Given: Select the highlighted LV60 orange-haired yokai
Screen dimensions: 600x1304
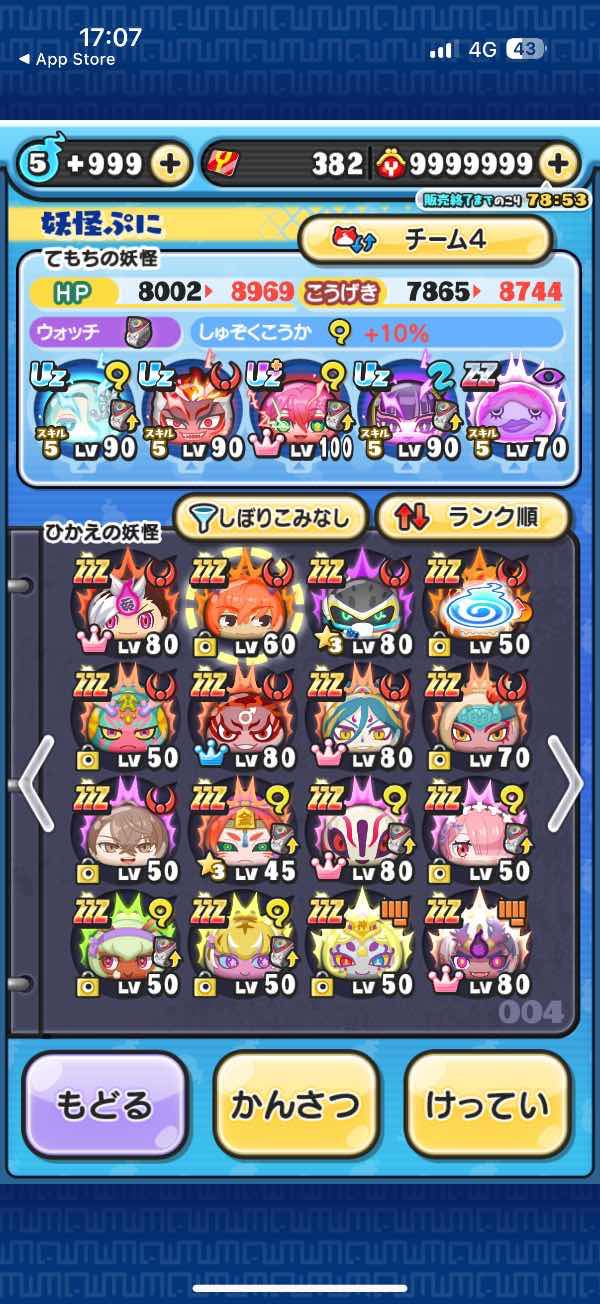Looking at the screenshot, I should [x=244, y=608].
